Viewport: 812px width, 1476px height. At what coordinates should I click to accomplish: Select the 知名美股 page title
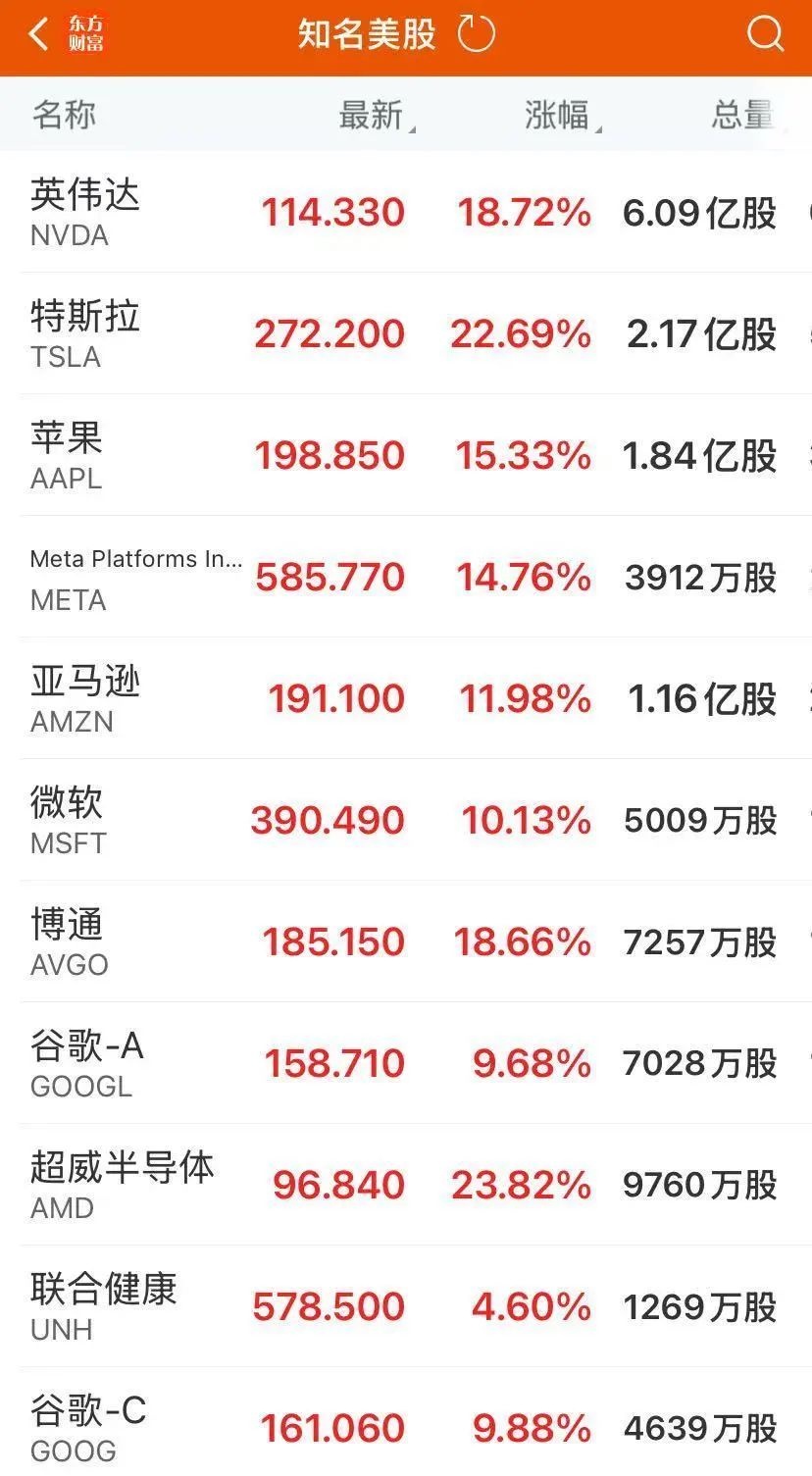point(366,33)
